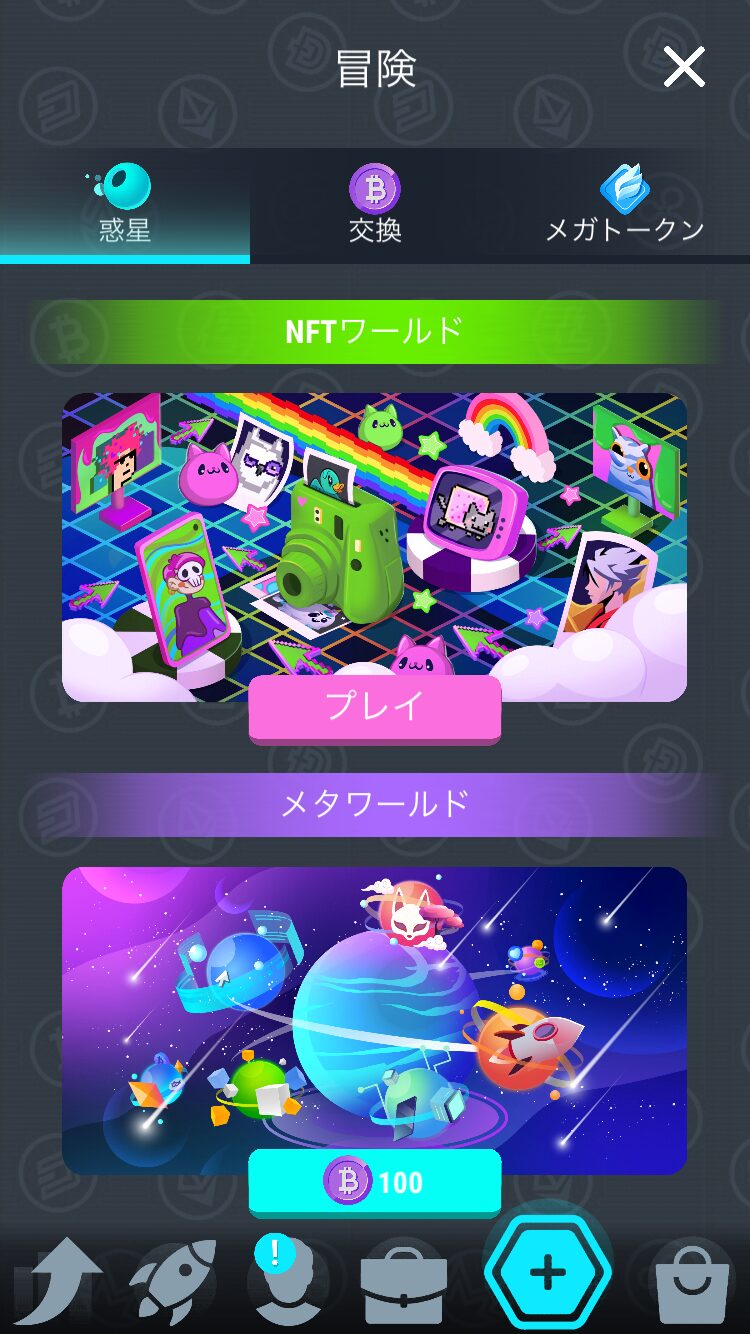750x1334 pixels.
Task: Open the メガトークン tab
Action: tap(625, 207)
